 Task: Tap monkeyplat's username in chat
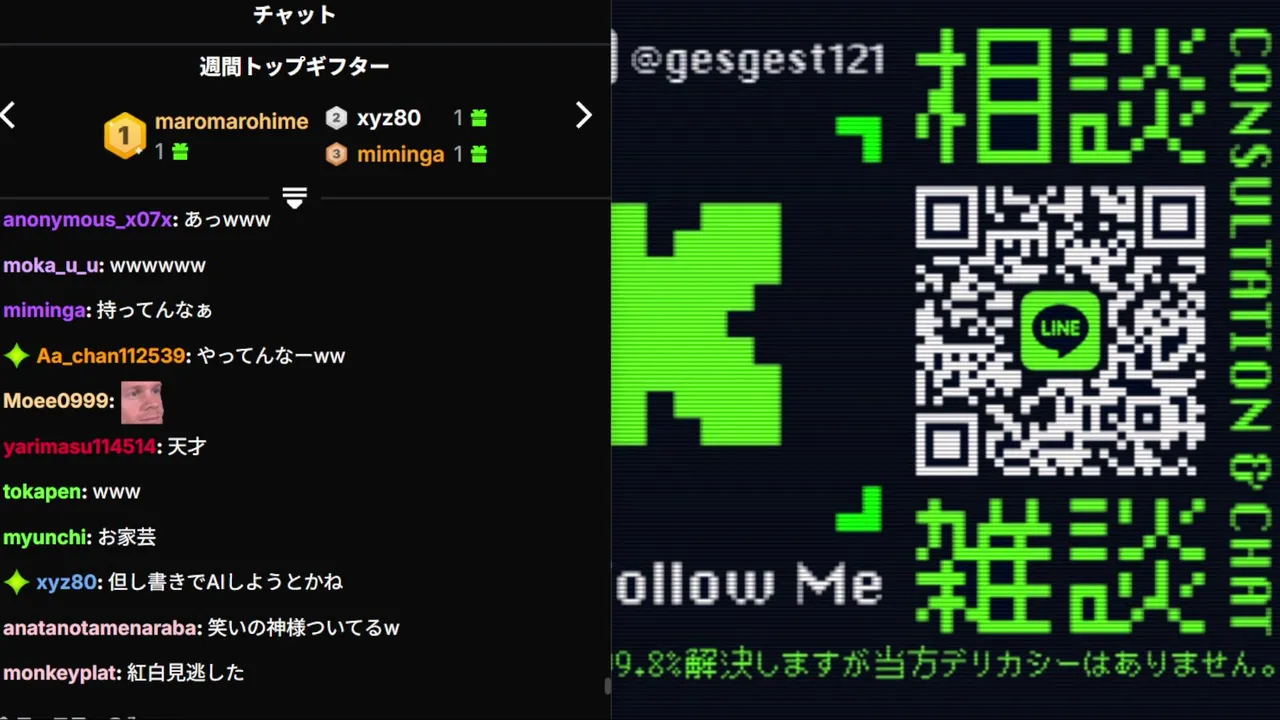(x=60, y=673)
